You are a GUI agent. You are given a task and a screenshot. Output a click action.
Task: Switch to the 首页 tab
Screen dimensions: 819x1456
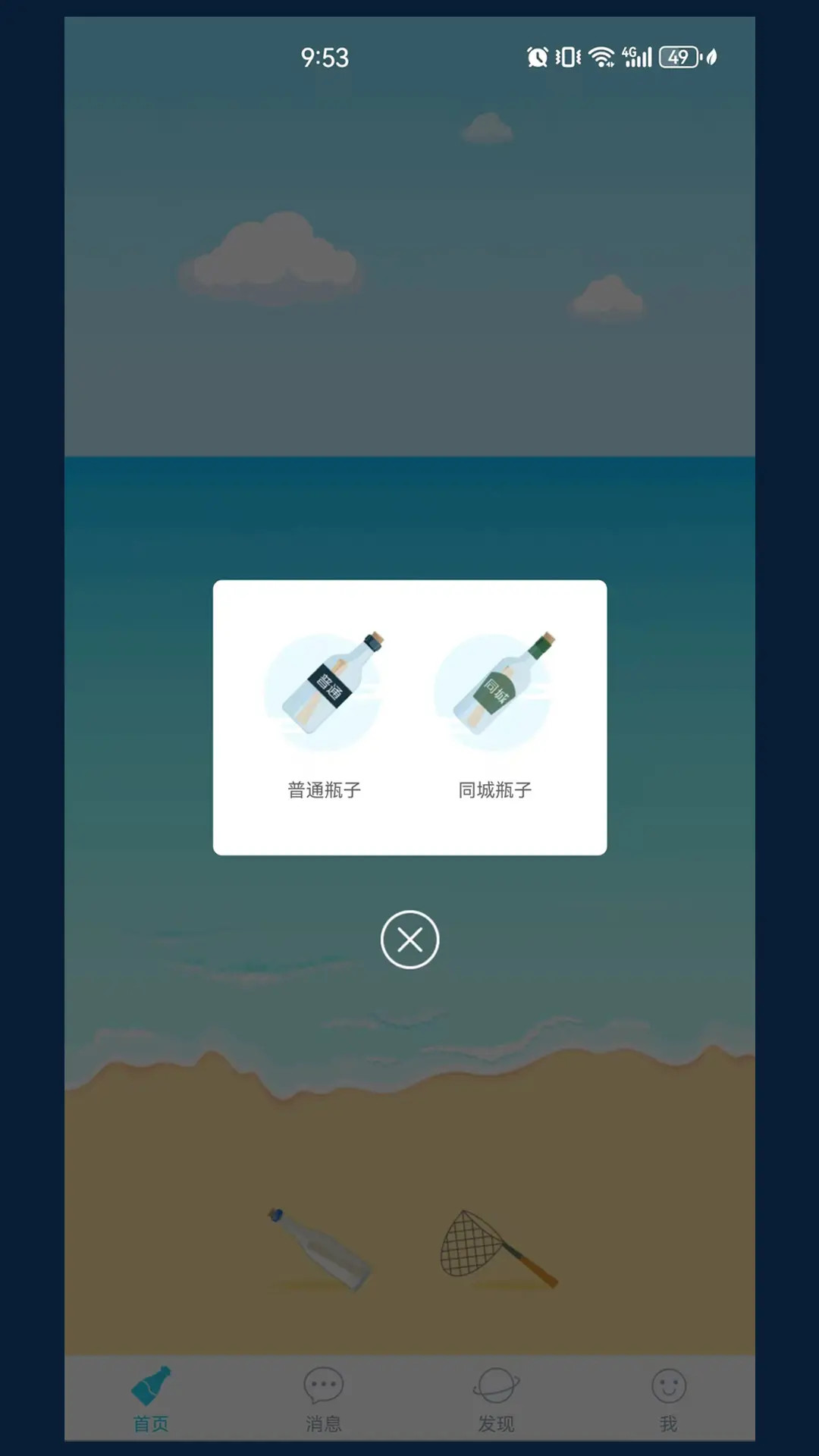pyautogui.click(x=151, y=1399)
